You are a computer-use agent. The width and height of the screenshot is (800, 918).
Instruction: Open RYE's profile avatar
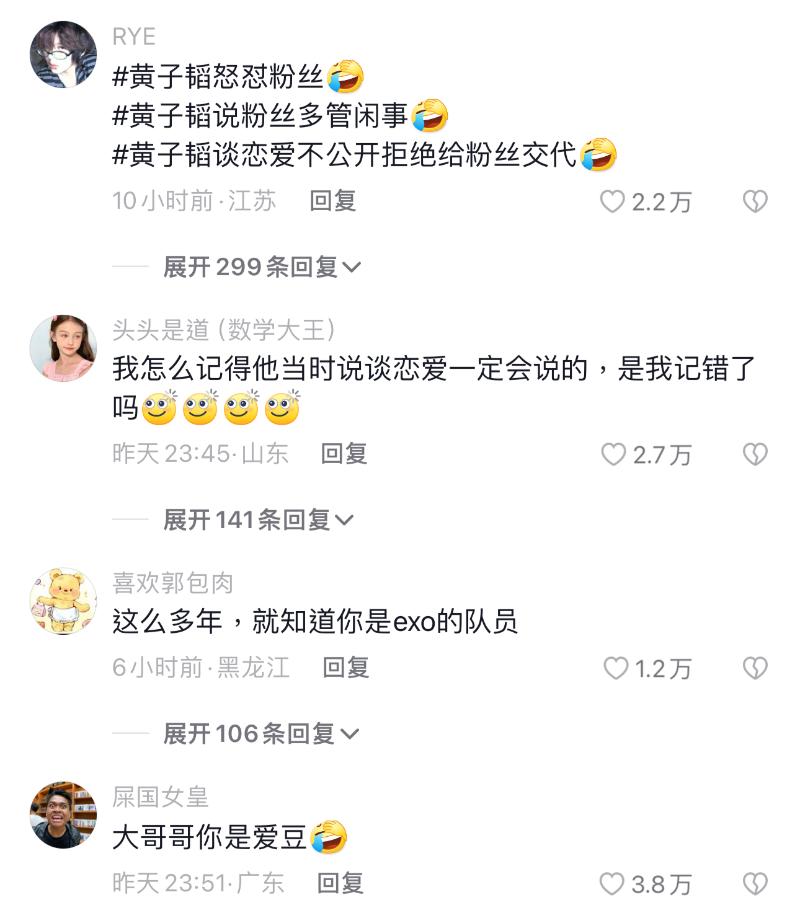(x=63, y=54)
